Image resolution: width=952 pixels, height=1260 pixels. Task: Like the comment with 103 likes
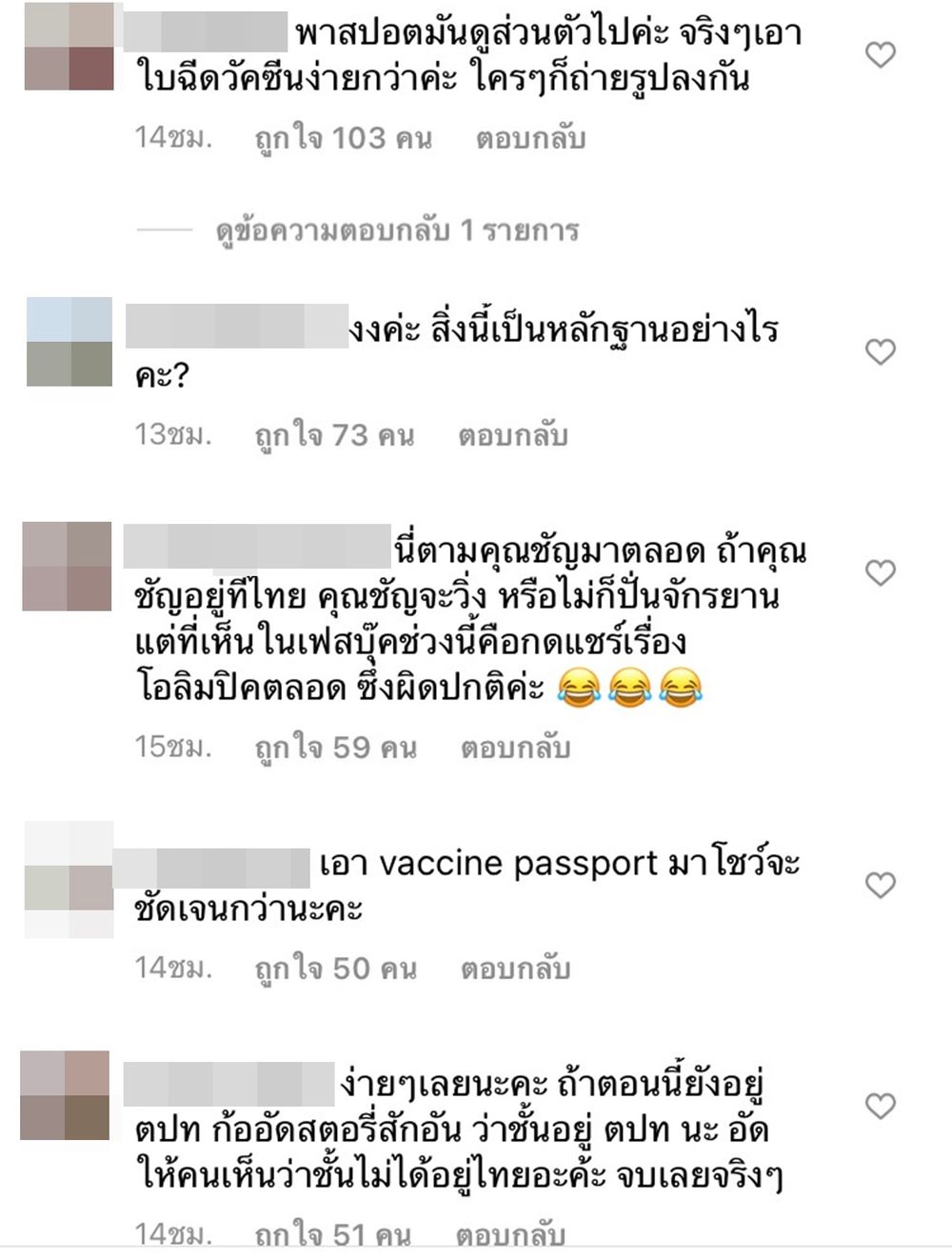[880, 55]
